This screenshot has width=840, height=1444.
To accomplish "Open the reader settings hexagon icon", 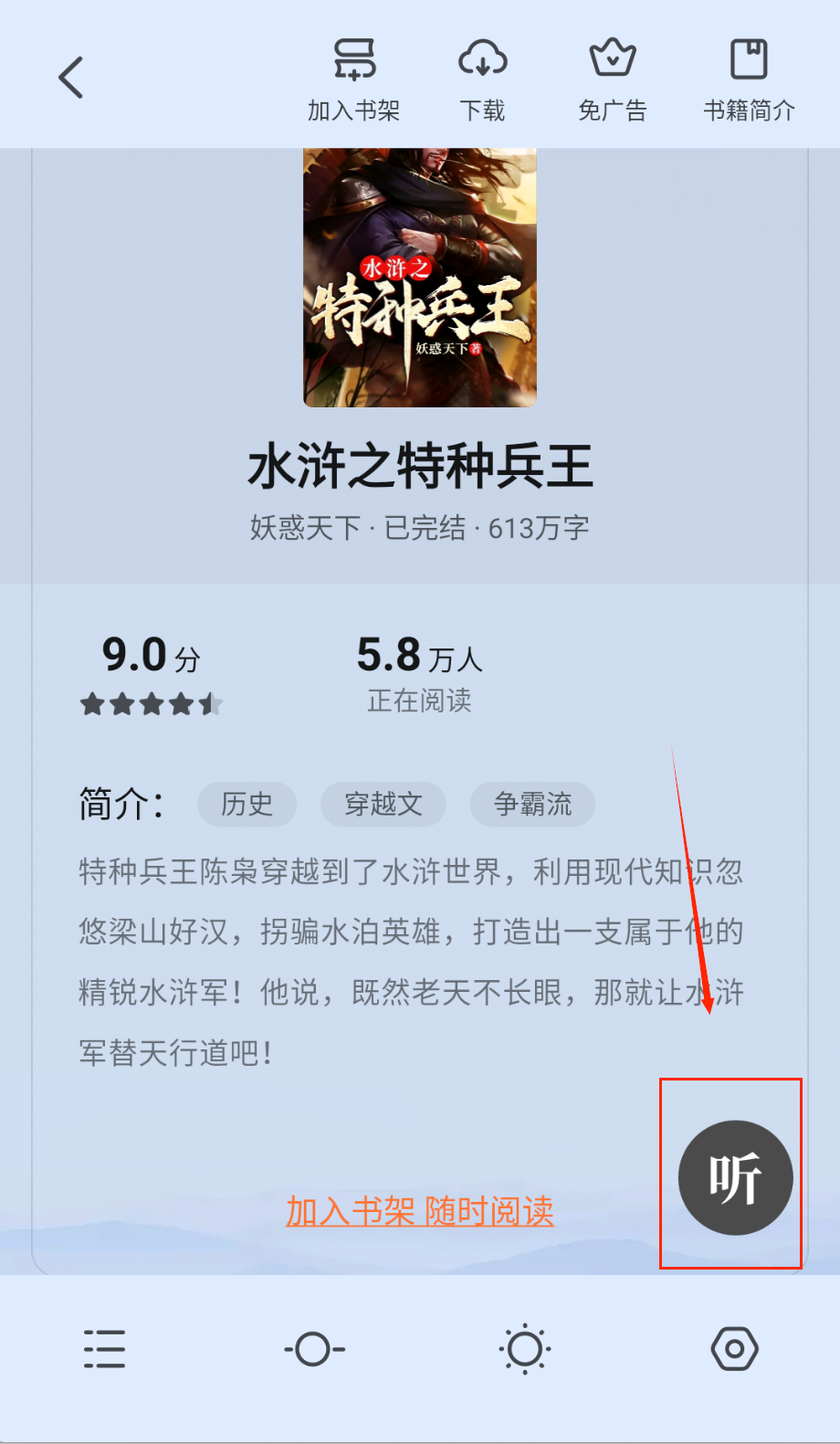I will coord(734,1349).
